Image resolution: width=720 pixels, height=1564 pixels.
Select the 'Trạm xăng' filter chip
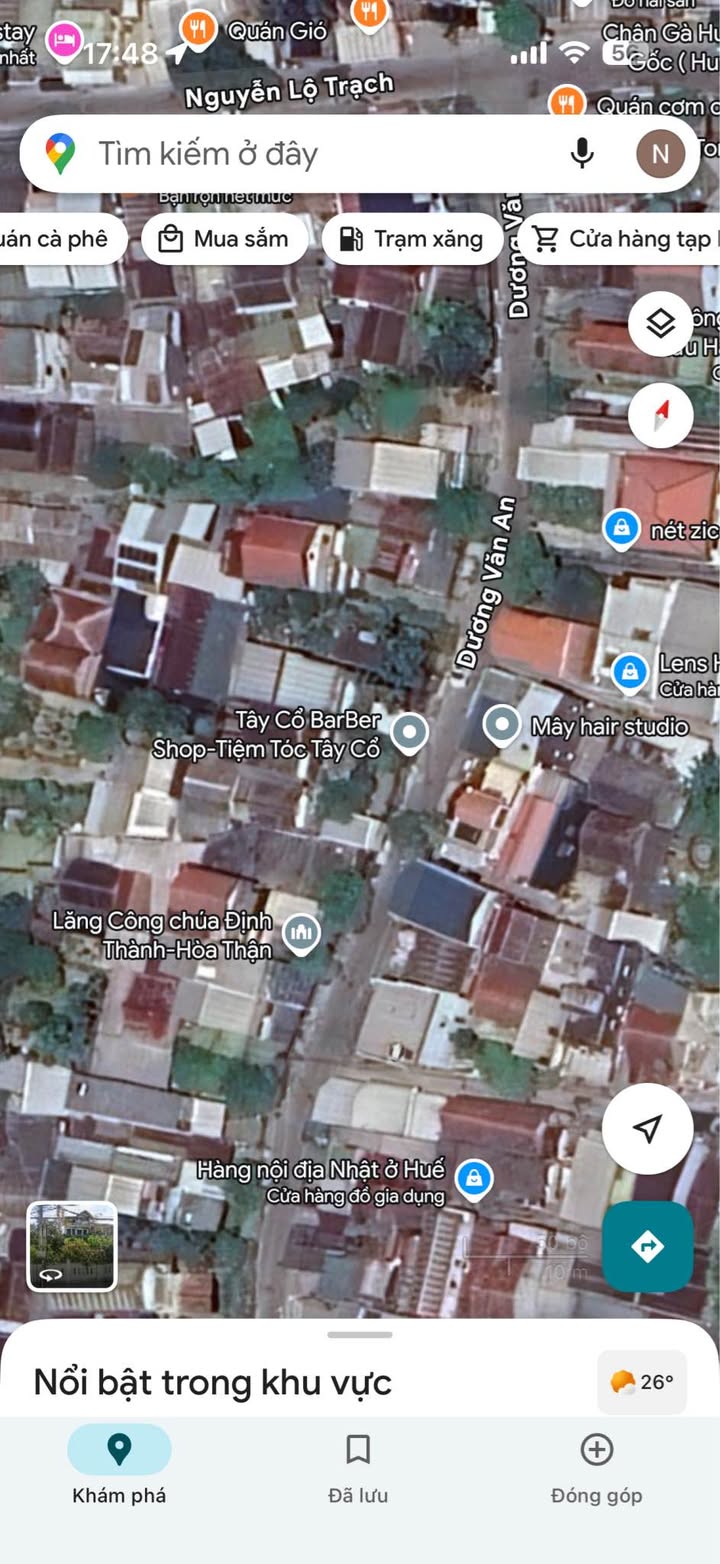click(412, 239)
